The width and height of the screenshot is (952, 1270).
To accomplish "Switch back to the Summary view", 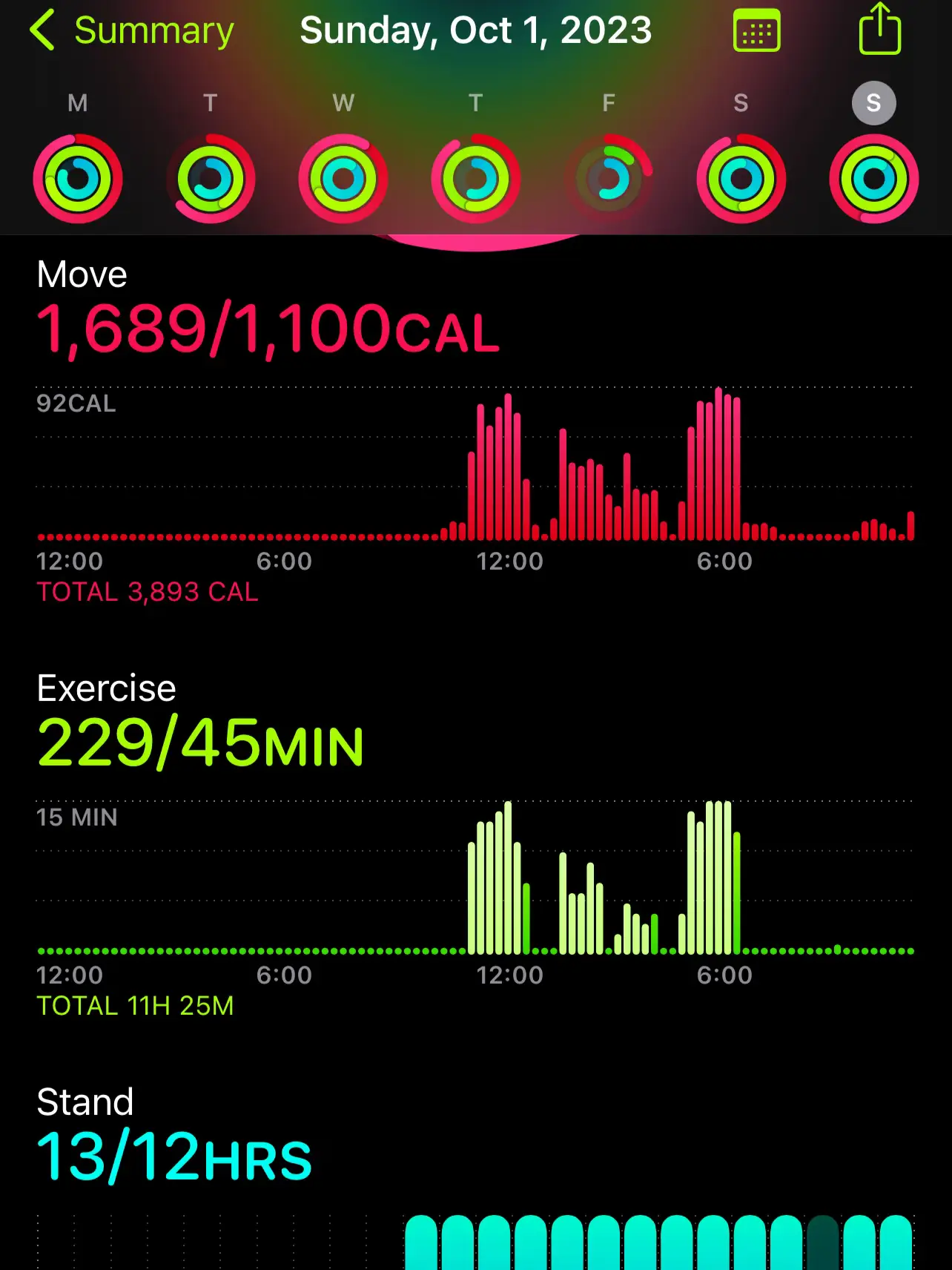I will pyautogui.click(x=153, y=30).
